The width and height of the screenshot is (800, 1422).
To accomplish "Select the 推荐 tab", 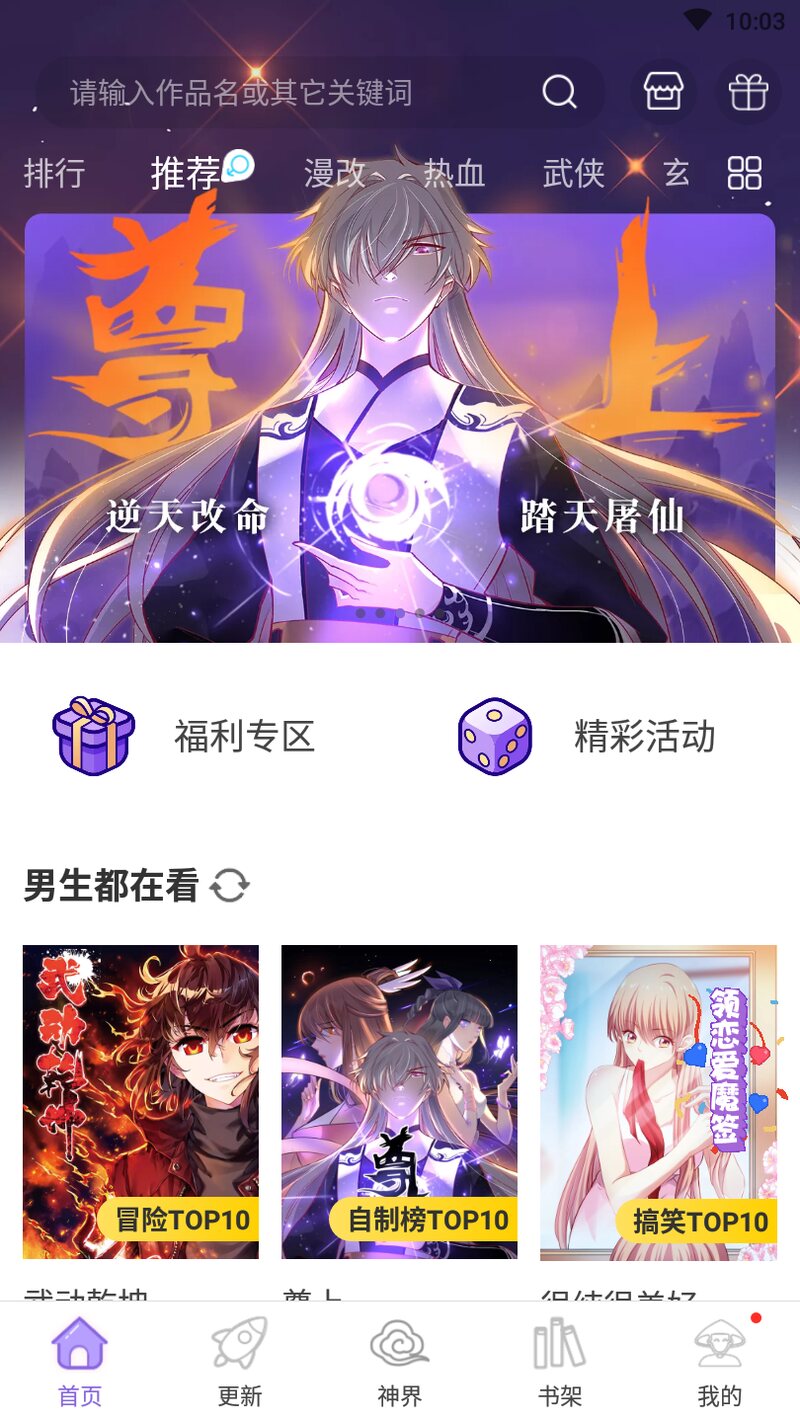I will click(x=186, y=173).
